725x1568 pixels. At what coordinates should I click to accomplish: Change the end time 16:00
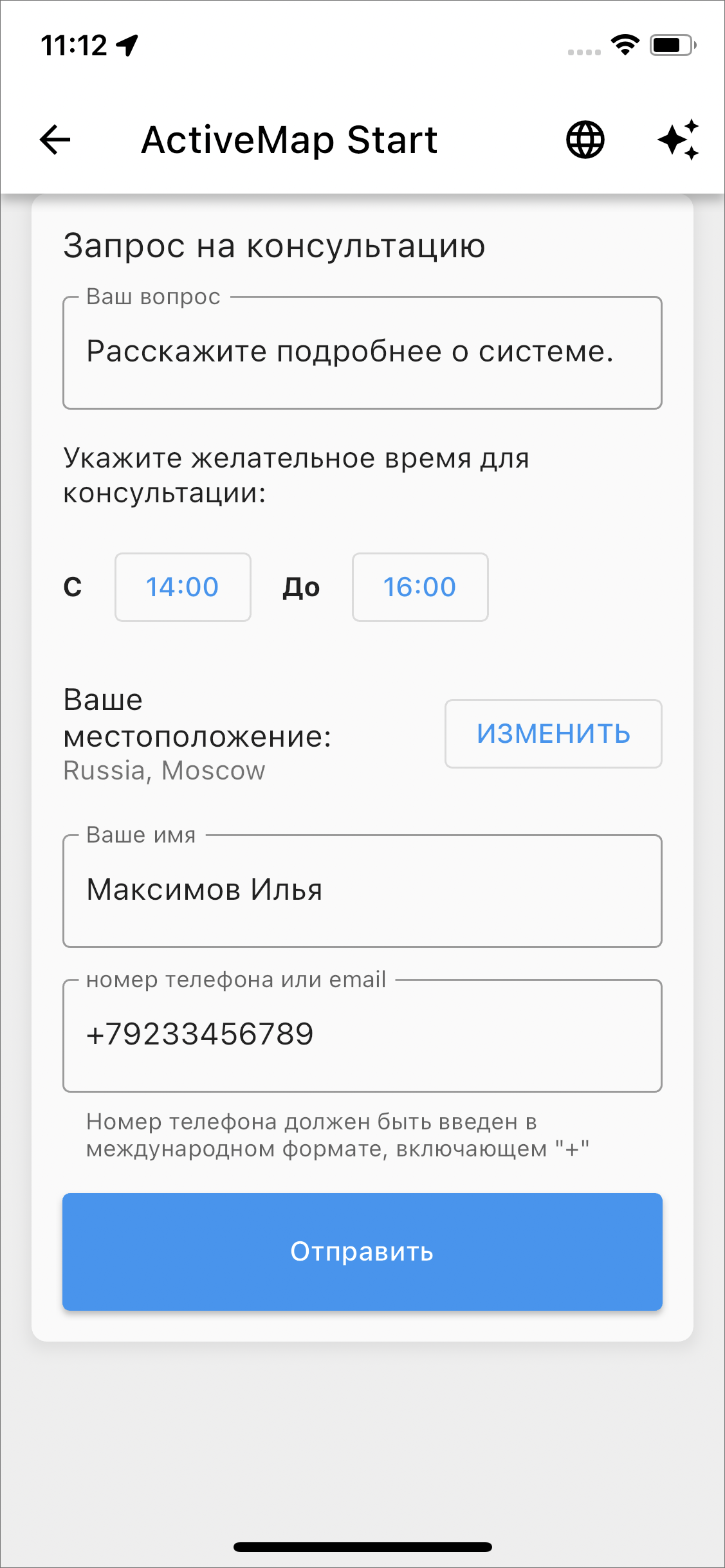(420, 587)
